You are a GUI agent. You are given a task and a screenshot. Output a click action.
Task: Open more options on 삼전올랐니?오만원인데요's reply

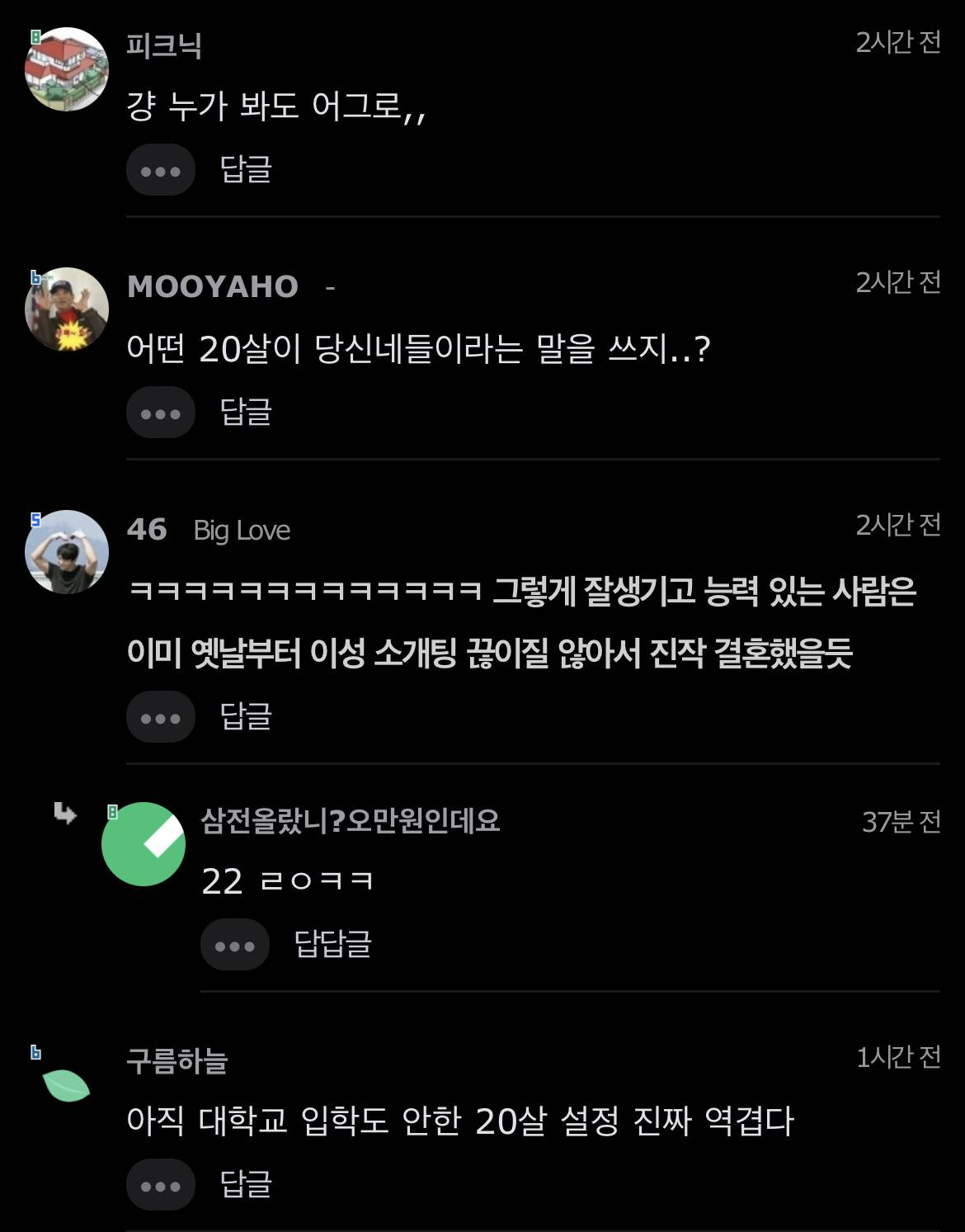tap(234, 945)
